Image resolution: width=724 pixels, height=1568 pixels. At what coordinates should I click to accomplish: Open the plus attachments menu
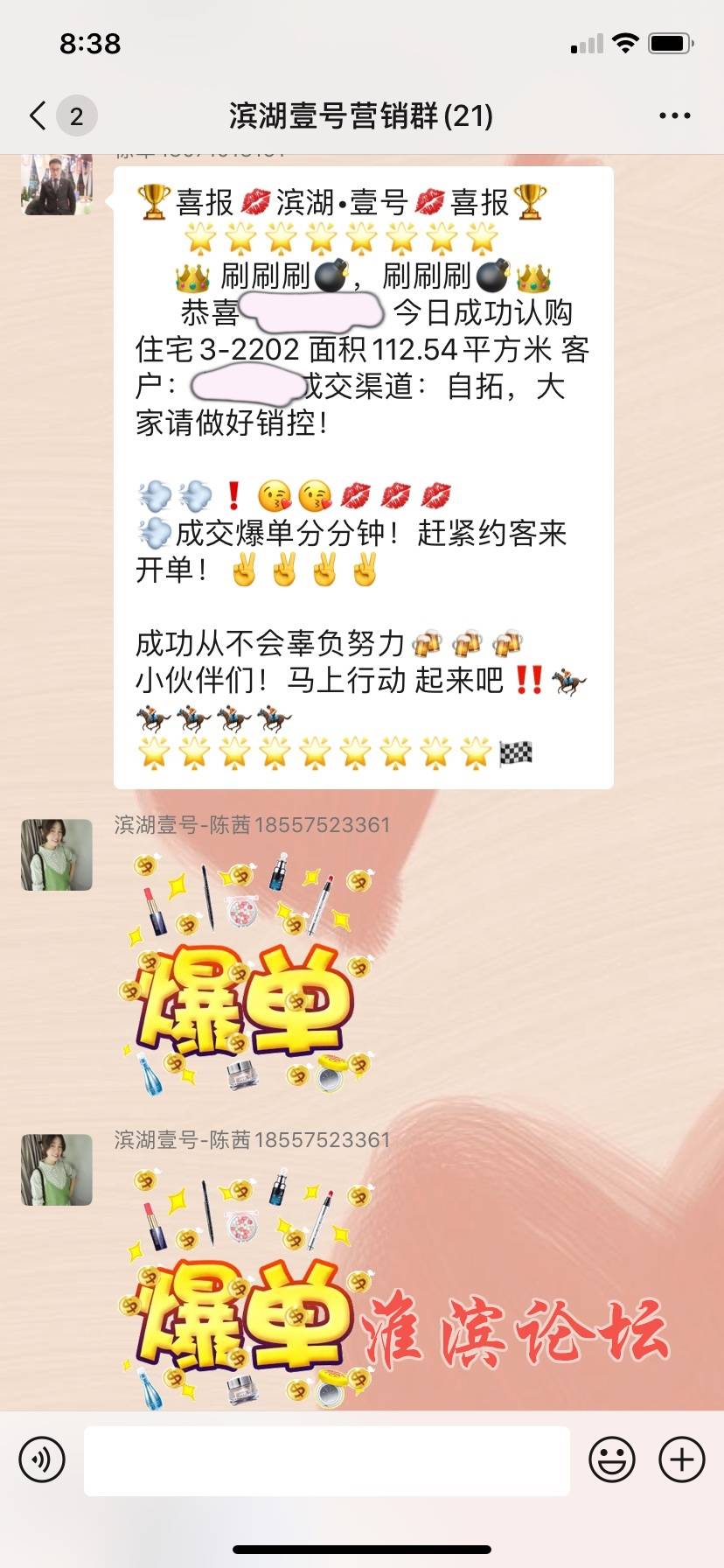click(682, 1459)
